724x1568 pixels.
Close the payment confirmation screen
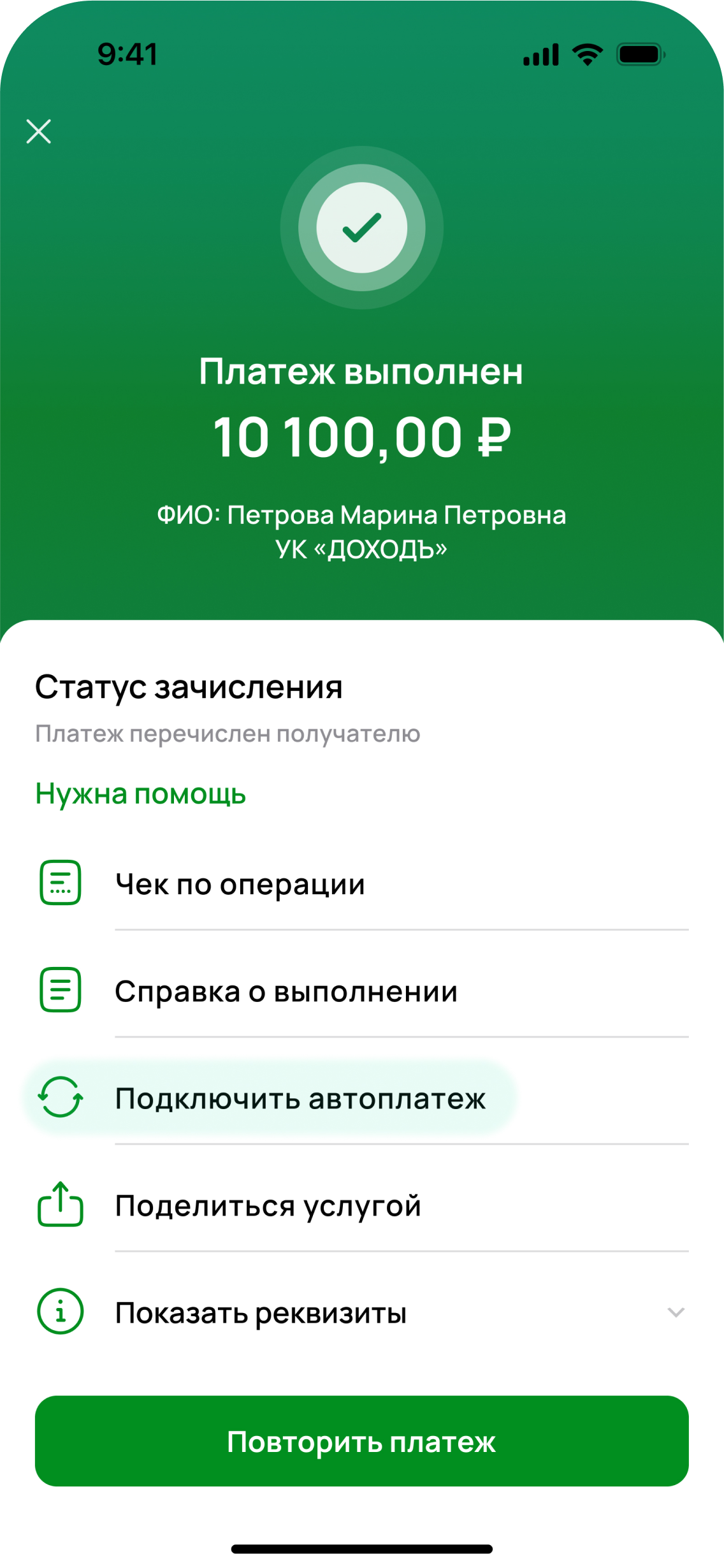[39, 131]
